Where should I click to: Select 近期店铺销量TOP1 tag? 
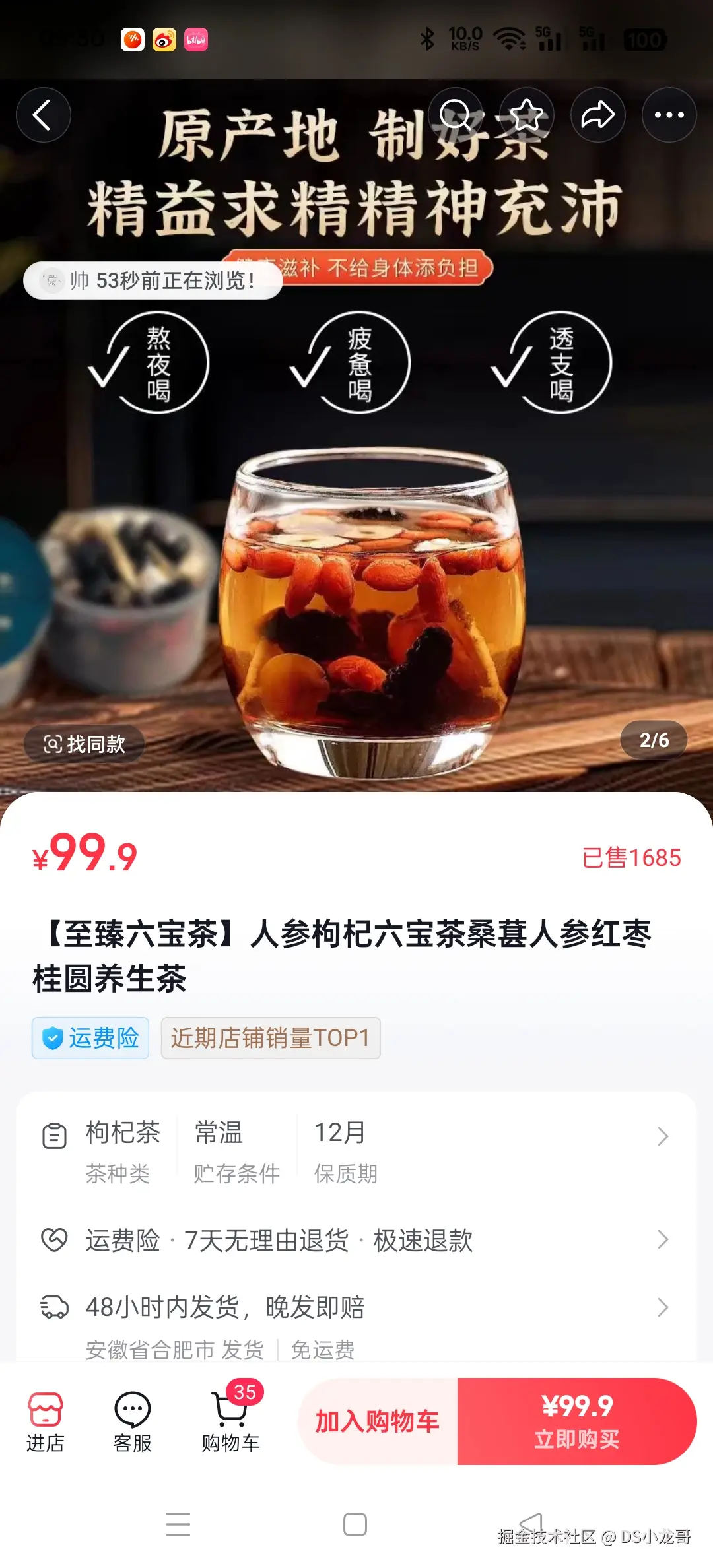[x=271, y=1038]
